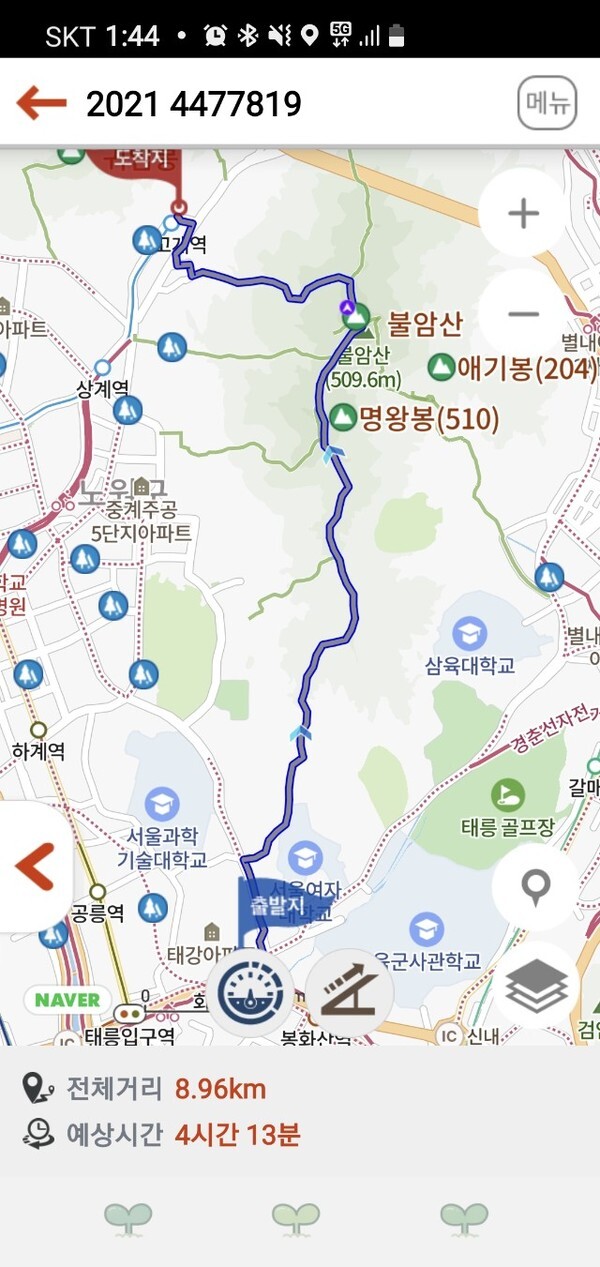600x1267 pixels.
Task: Zoom out the map with minus
Action: pos(523,314)
